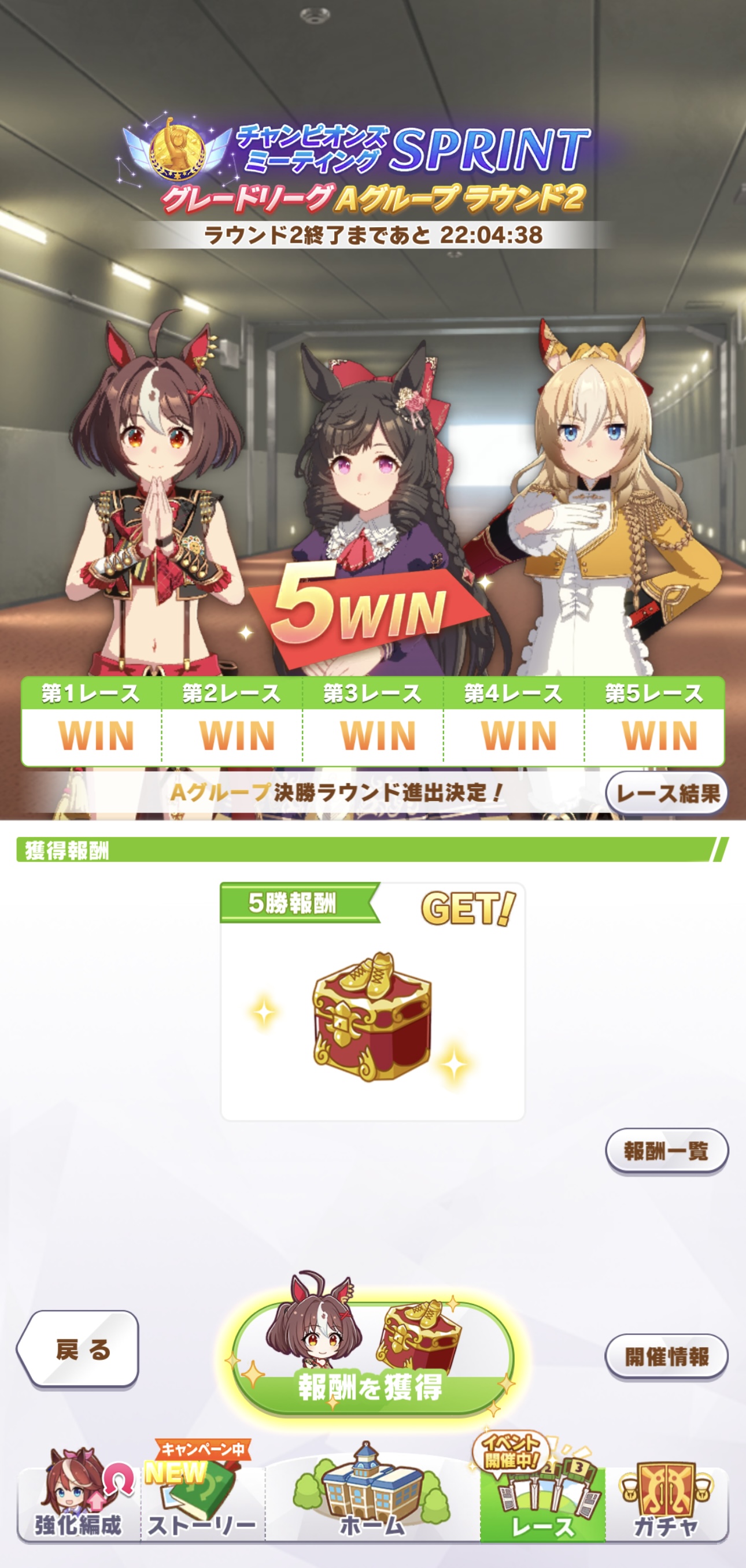The image size is (746, 1568).
Task: Open the 報酬一覧 reward list
Action: pos(666,1151)
